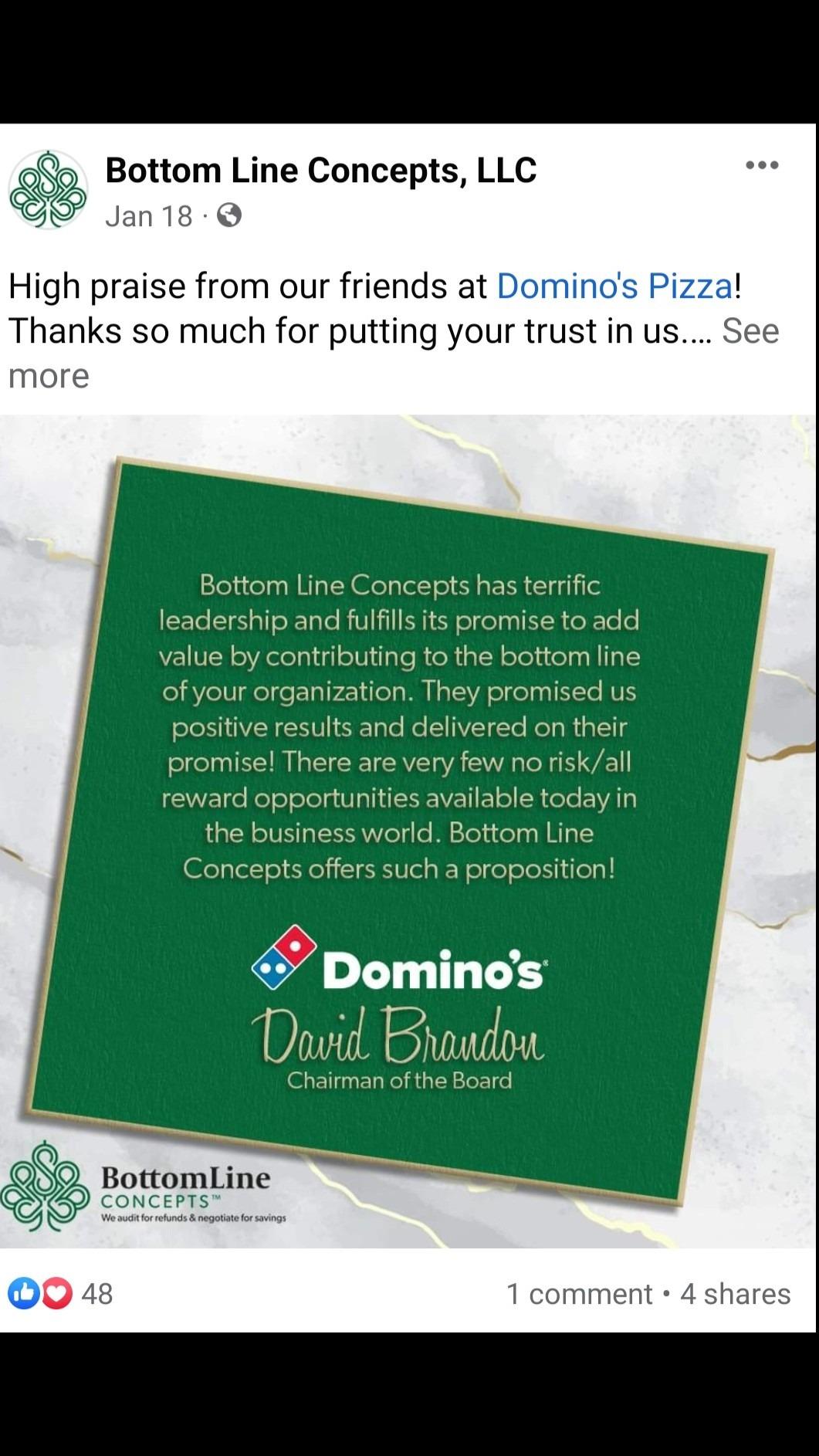Open Bottom Line Concepts, LLC profile name

[x=320, y=171]
